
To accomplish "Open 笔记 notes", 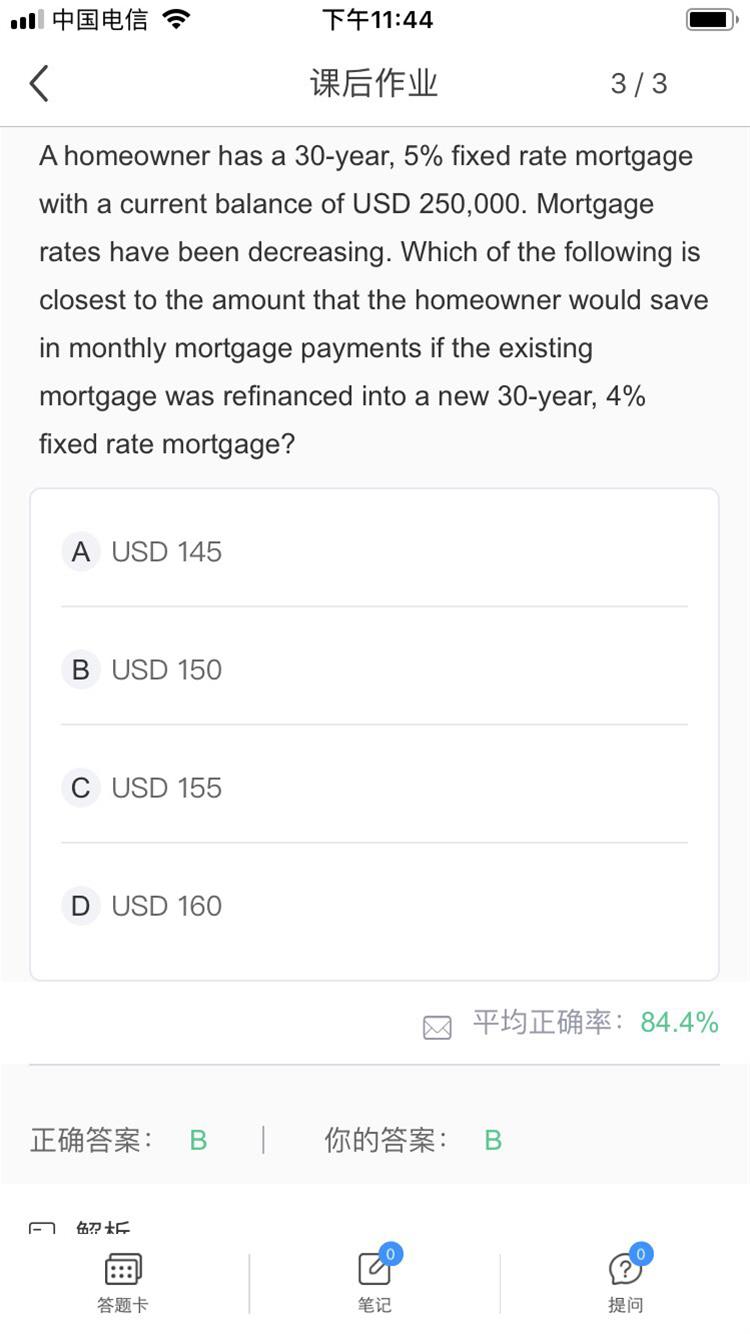I will [375, 1281].
